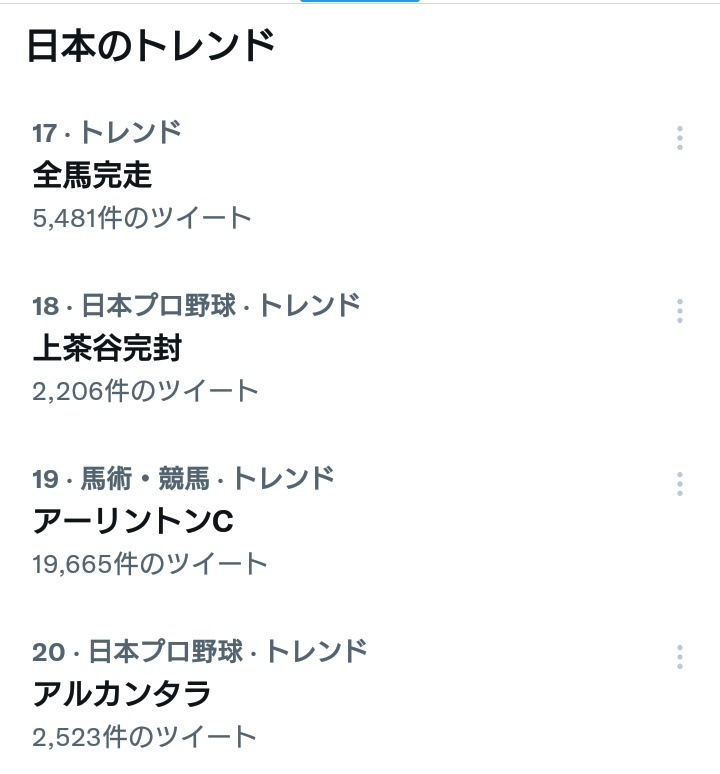Open more options for アーリントンC

[x=680, y=484]
